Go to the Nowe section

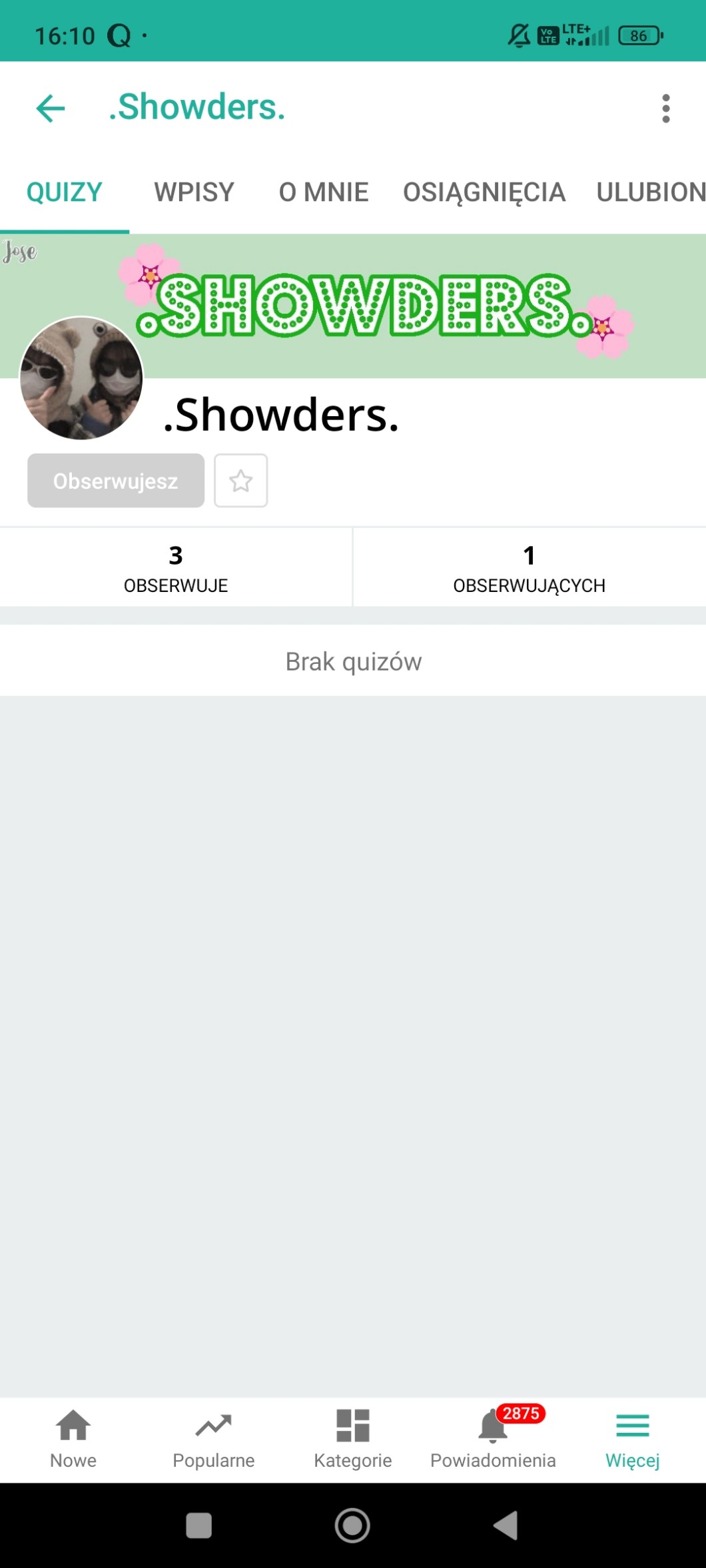(73, 1439)
